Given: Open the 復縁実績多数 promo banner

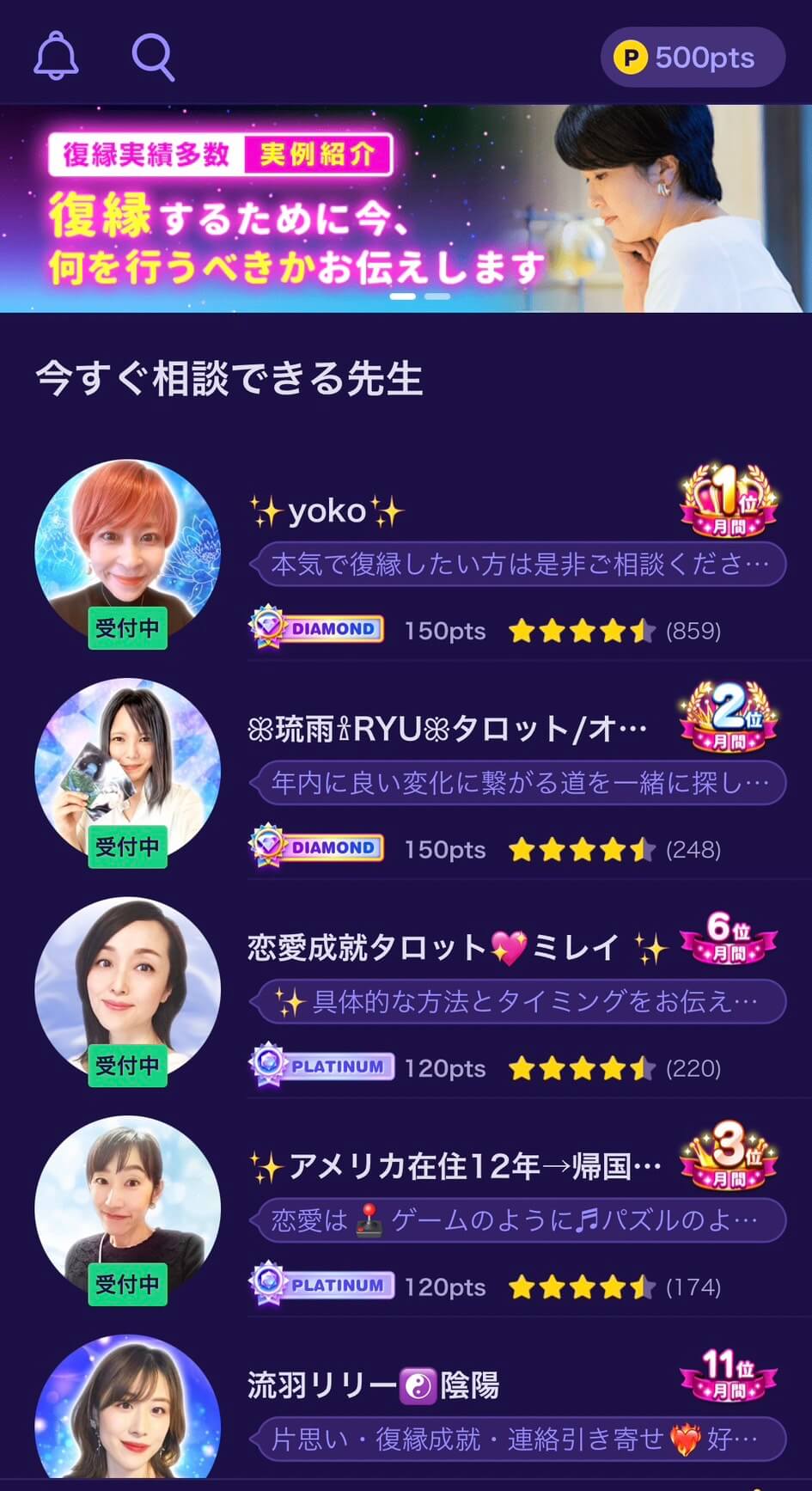Looking at the screenshot, I should [406, 209].
